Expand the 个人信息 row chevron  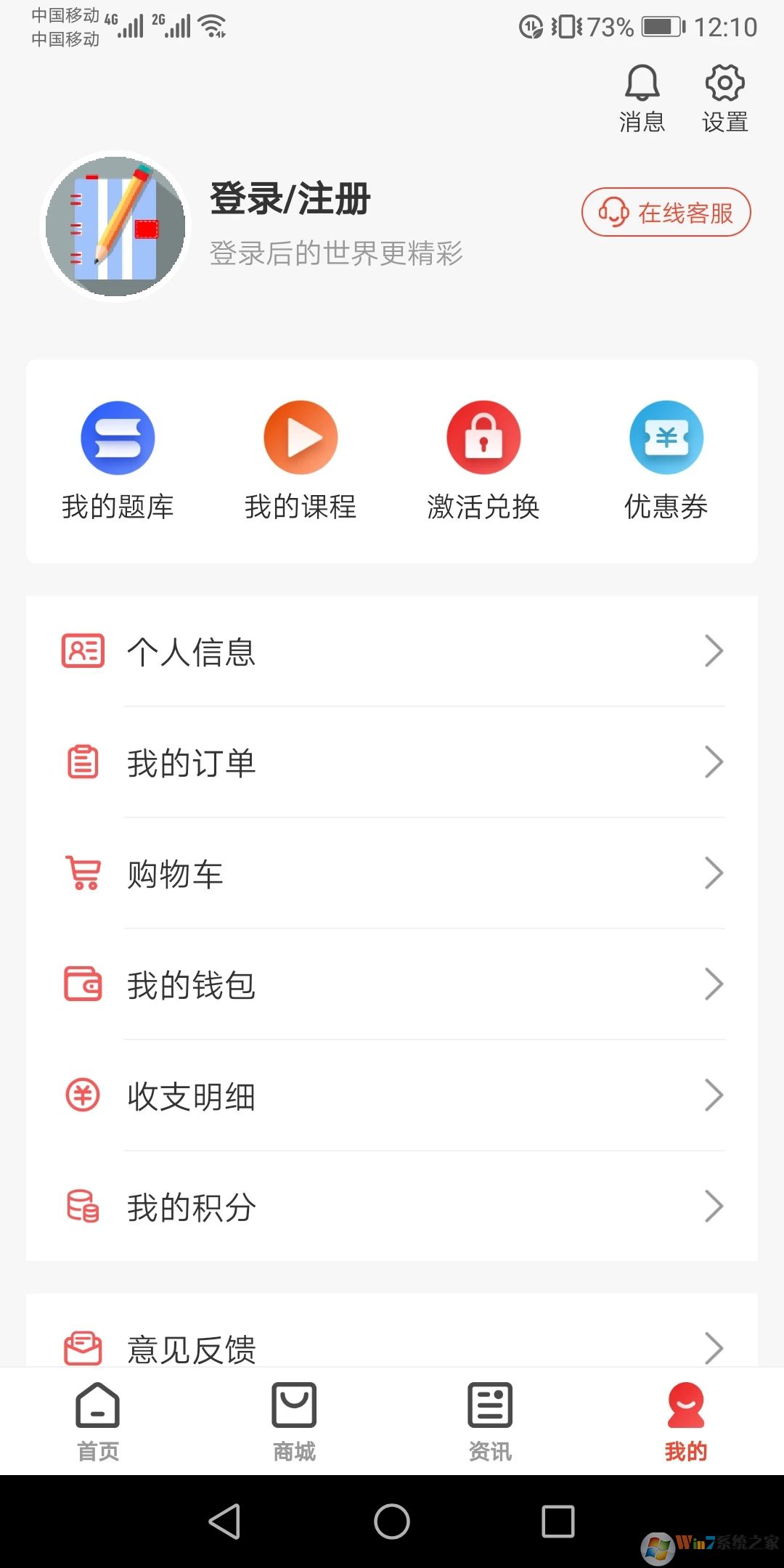point(715,651)
